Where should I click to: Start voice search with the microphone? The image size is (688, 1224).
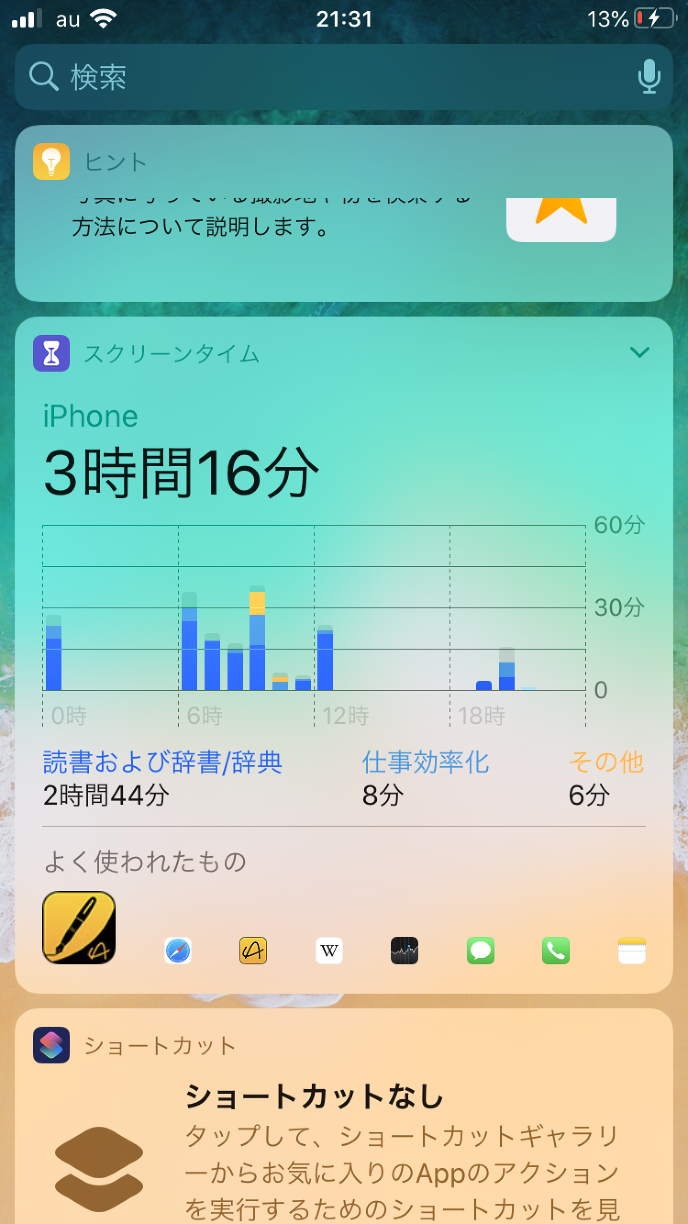pyautogui.click(x=649, y=77)
